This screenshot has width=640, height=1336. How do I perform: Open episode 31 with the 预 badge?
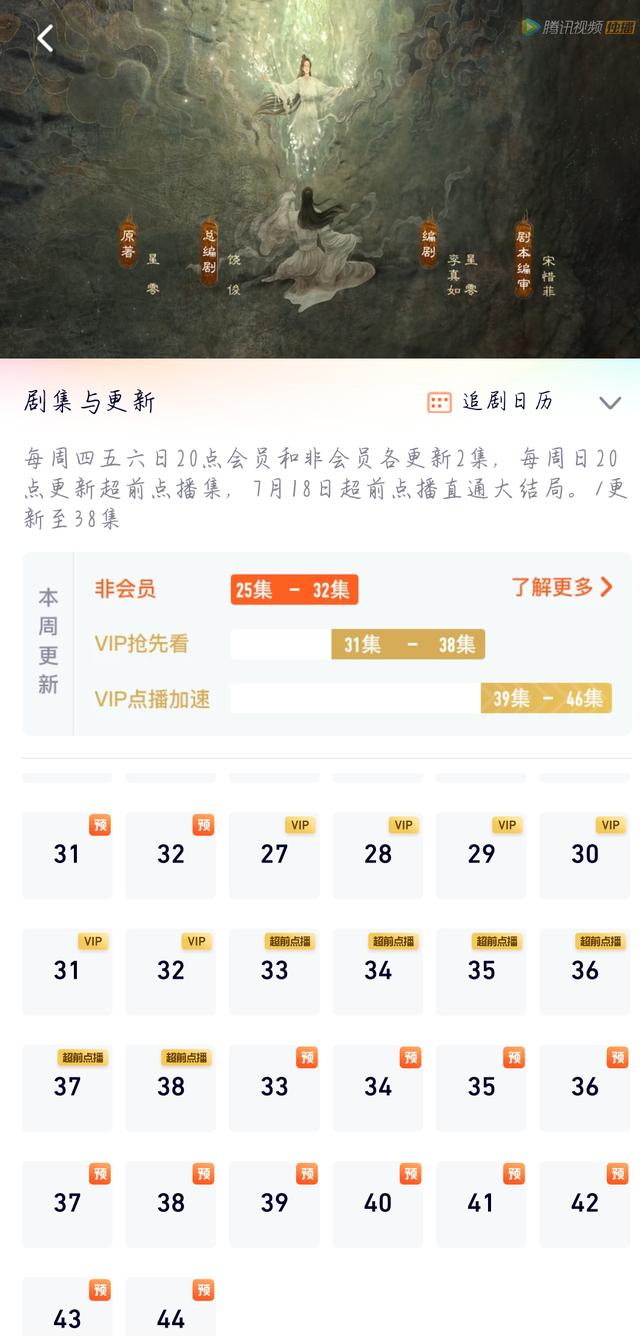(x=67, y=854)
